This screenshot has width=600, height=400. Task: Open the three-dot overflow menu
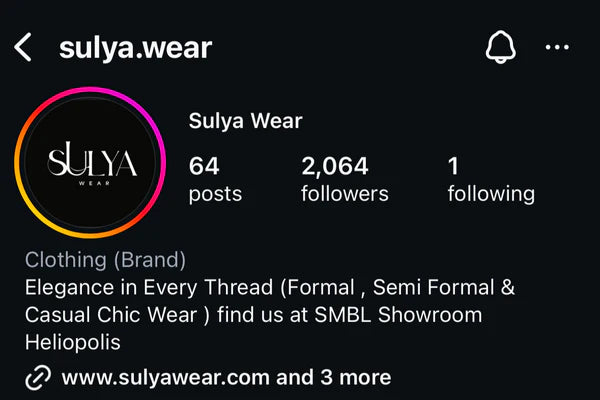pos(557,47)
